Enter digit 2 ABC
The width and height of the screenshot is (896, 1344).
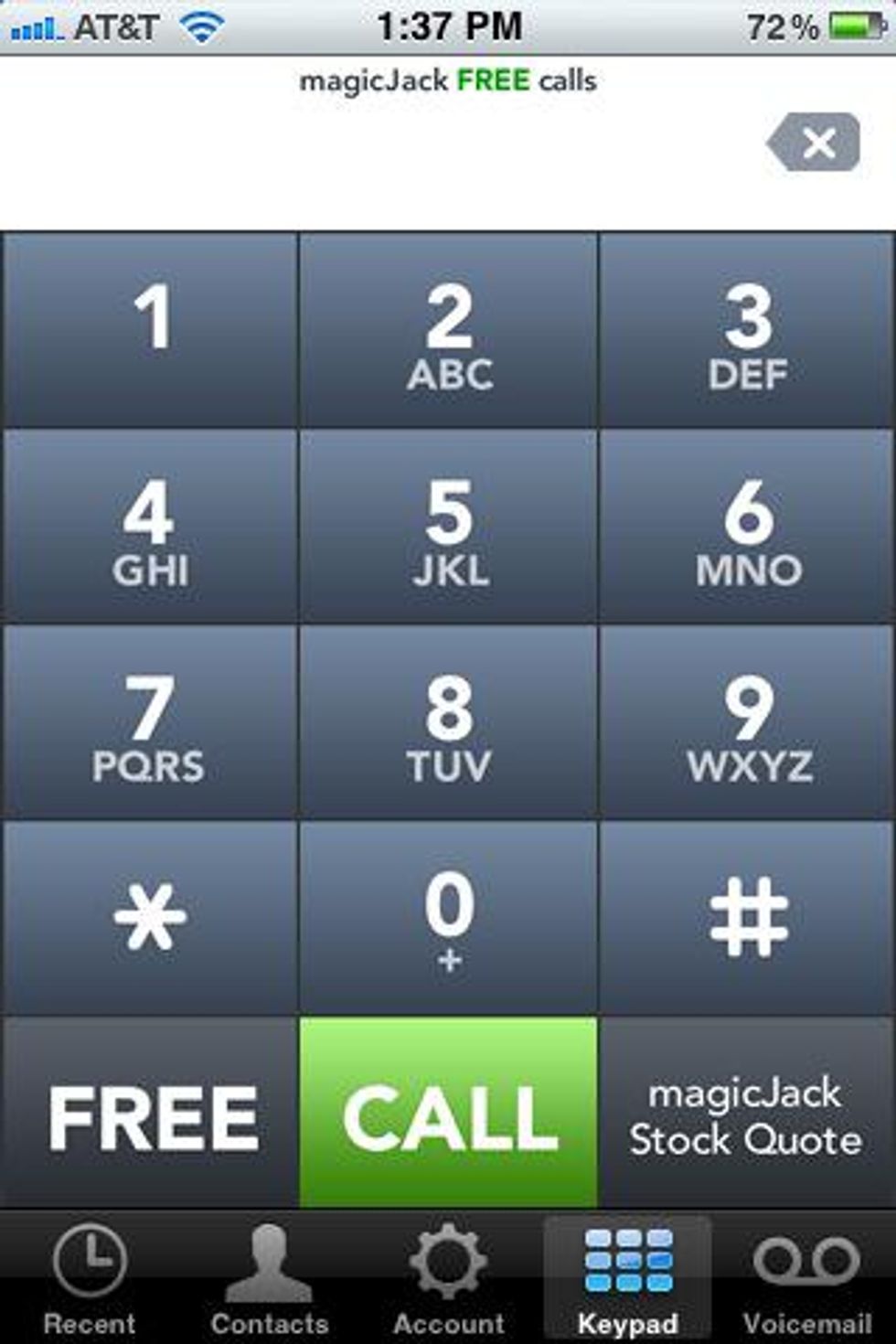pos(448,330)
